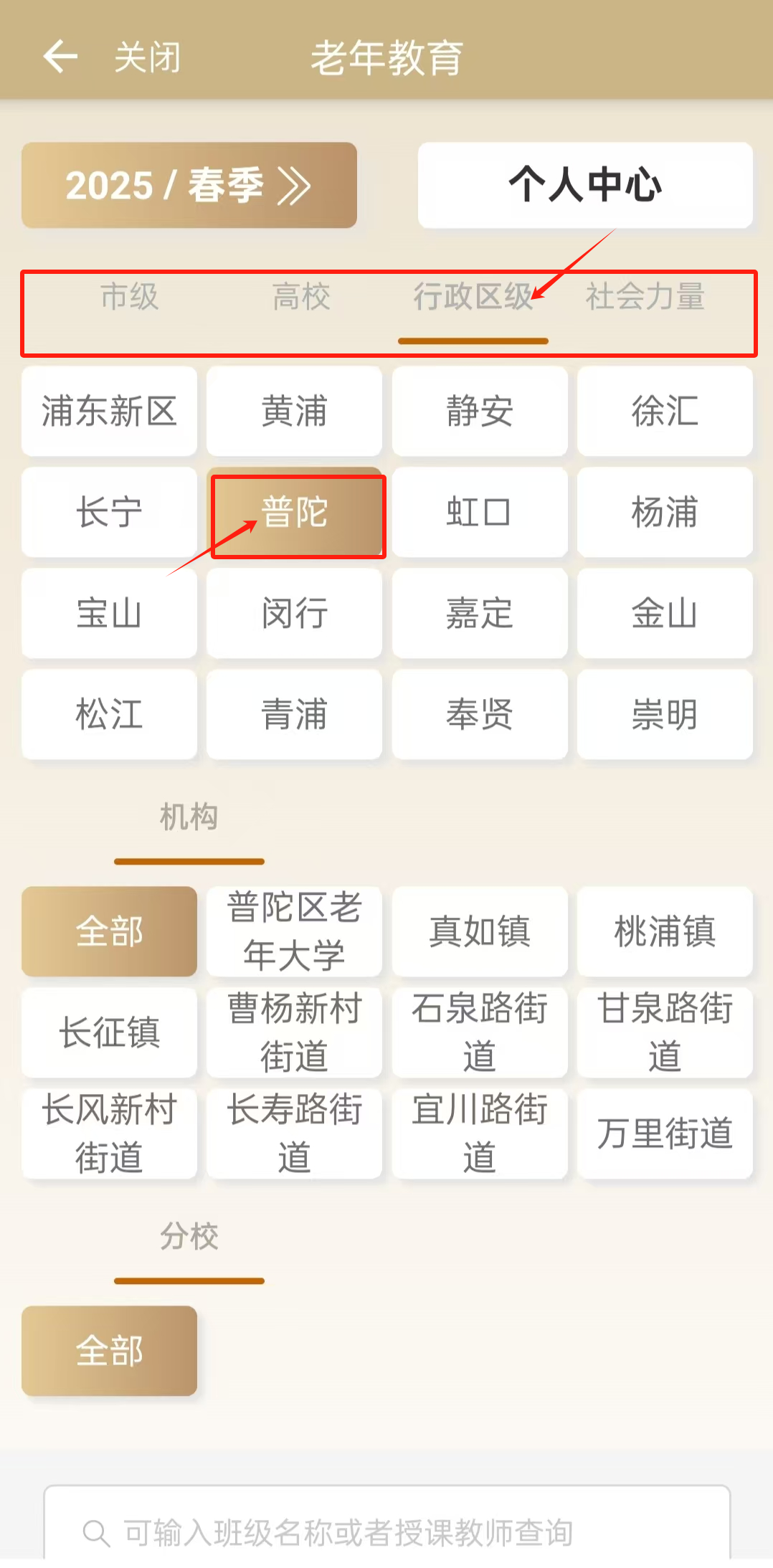The height and width of the screenshot is (1568, 773).
Task: Open the 2025 / 春季 semester selector
Action: [189, 185]
